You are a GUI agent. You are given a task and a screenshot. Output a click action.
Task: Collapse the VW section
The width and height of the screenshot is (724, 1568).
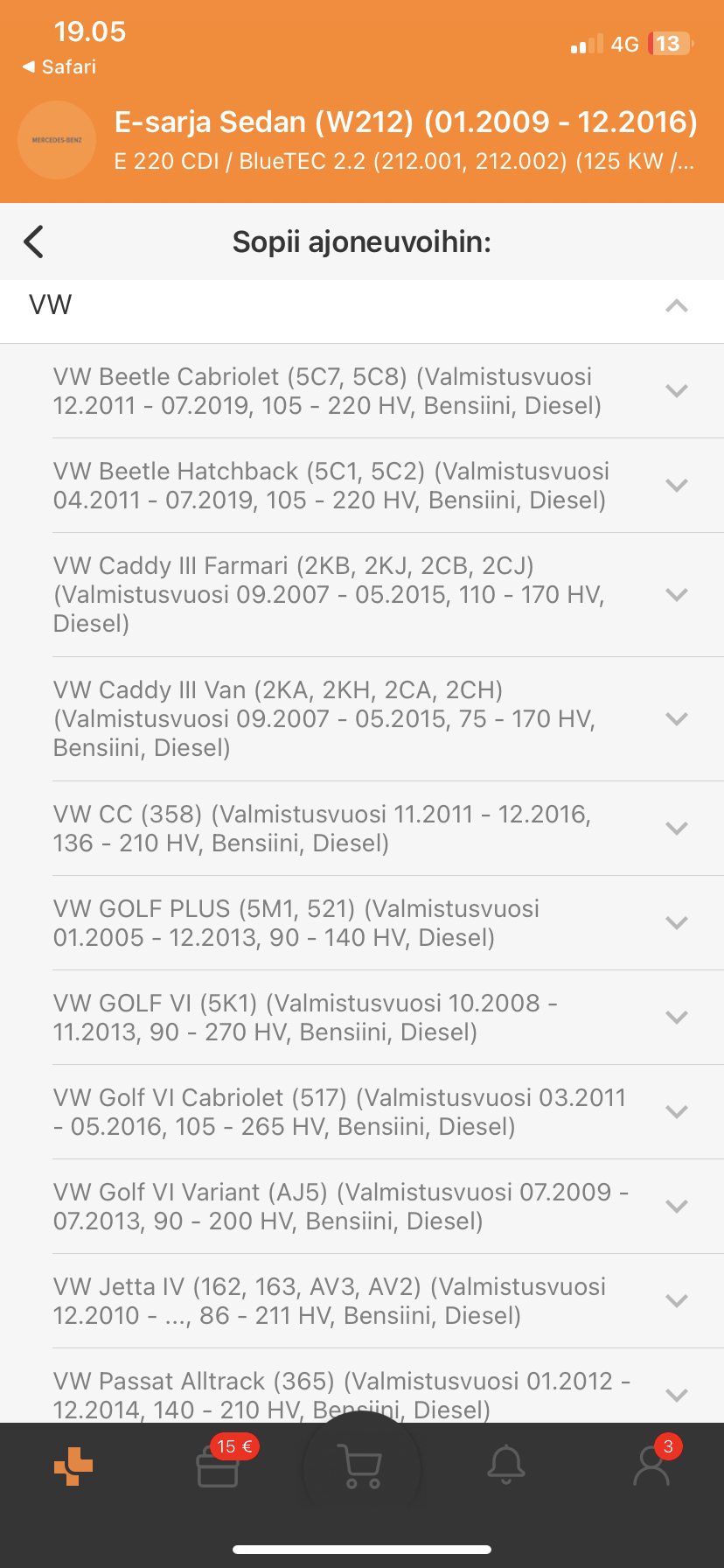pyautogui.click(x=676, y=306)
